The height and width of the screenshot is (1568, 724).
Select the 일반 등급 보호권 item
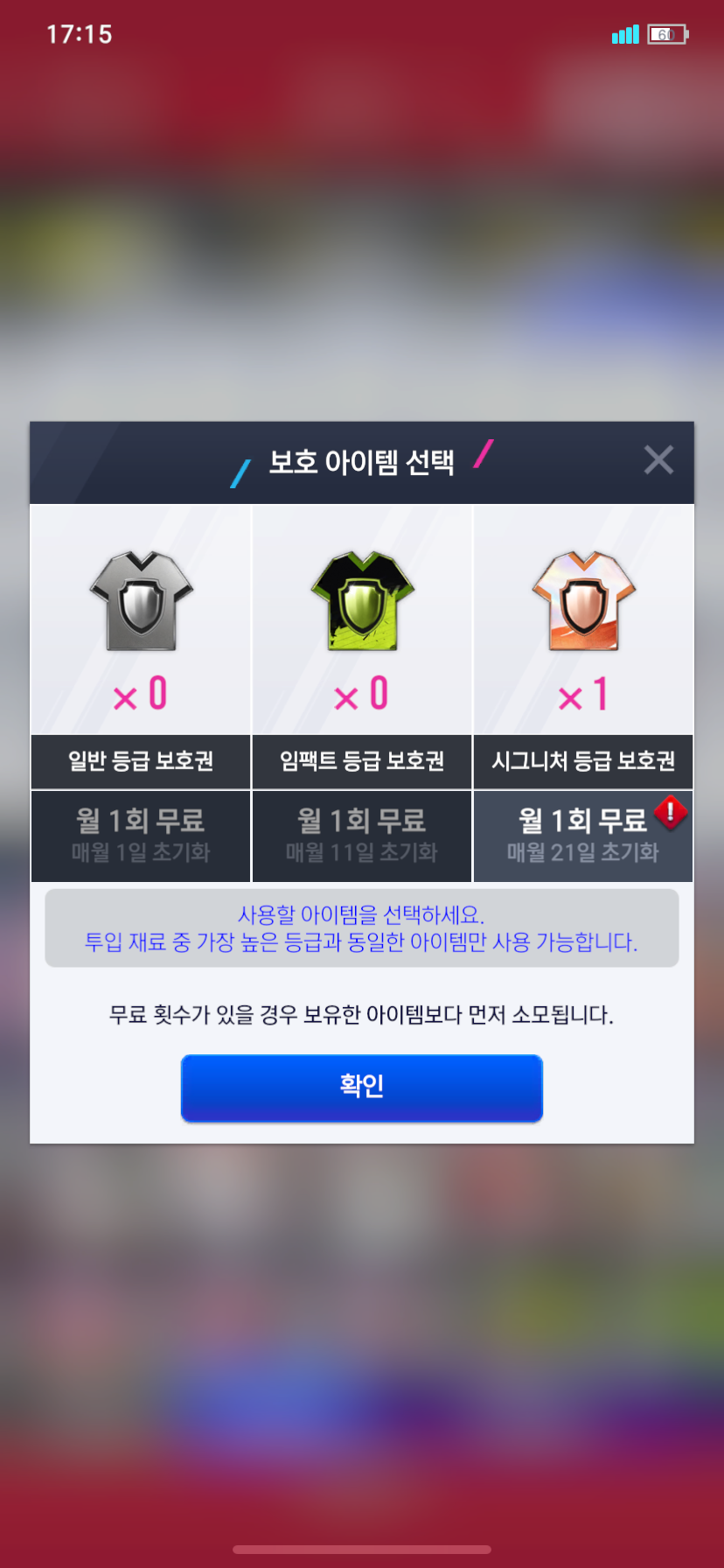point(141,647)
